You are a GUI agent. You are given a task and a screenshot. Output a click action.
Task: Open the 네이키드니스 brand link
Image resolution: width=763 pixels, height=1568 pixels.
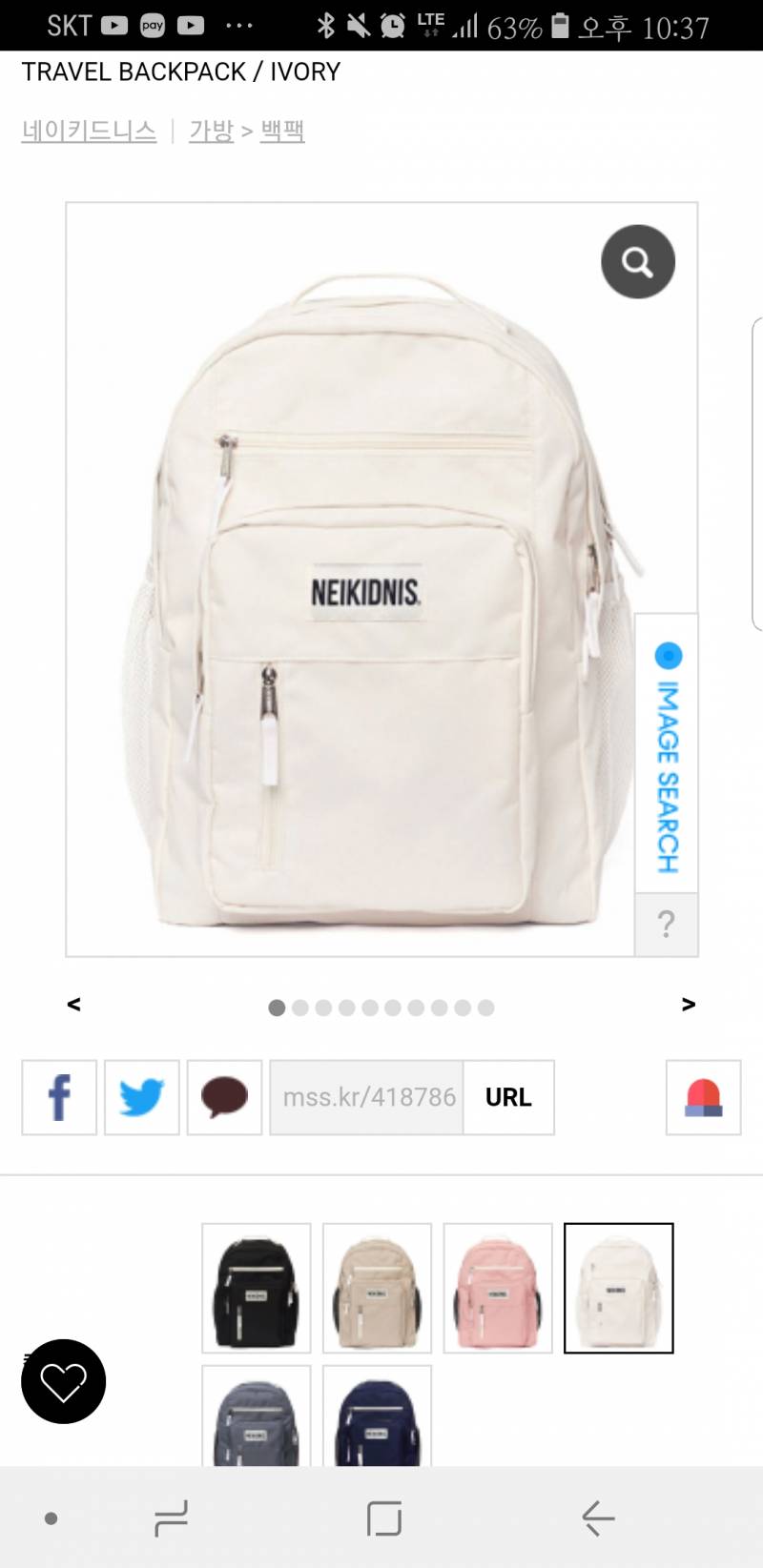89,131
